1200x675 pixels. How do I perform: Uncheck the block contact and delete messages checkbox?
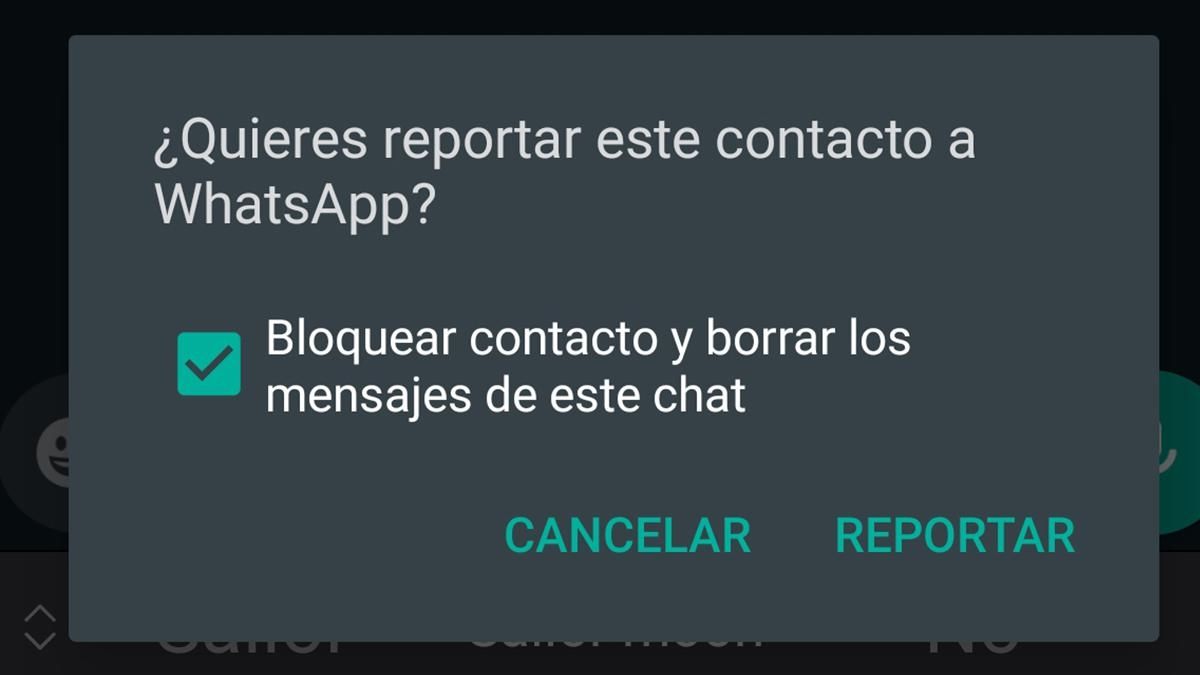[x=209, y=364]
